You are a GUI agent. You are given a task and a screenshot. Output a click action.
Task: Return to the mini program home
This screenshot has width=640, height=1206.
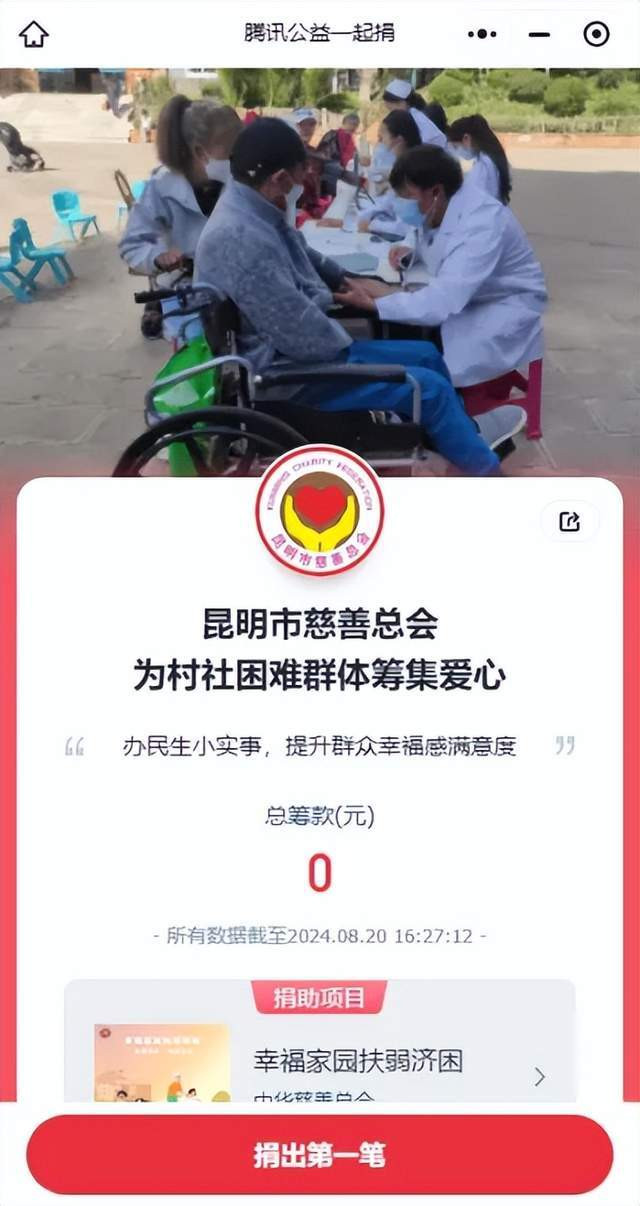coord(33,34)
